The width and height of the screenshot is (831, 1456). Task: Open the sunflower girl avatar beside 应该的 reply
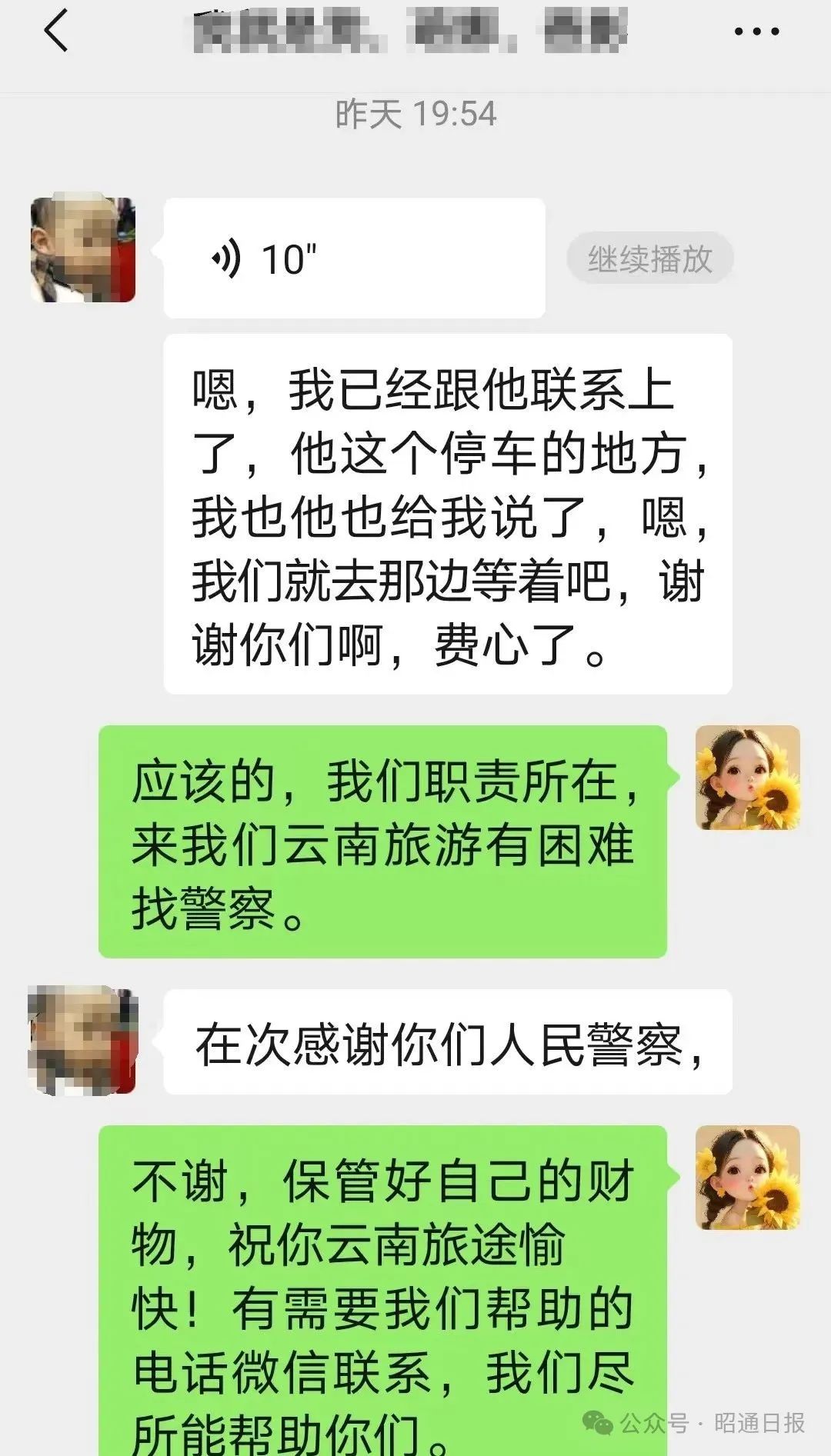tap(747, 778)
